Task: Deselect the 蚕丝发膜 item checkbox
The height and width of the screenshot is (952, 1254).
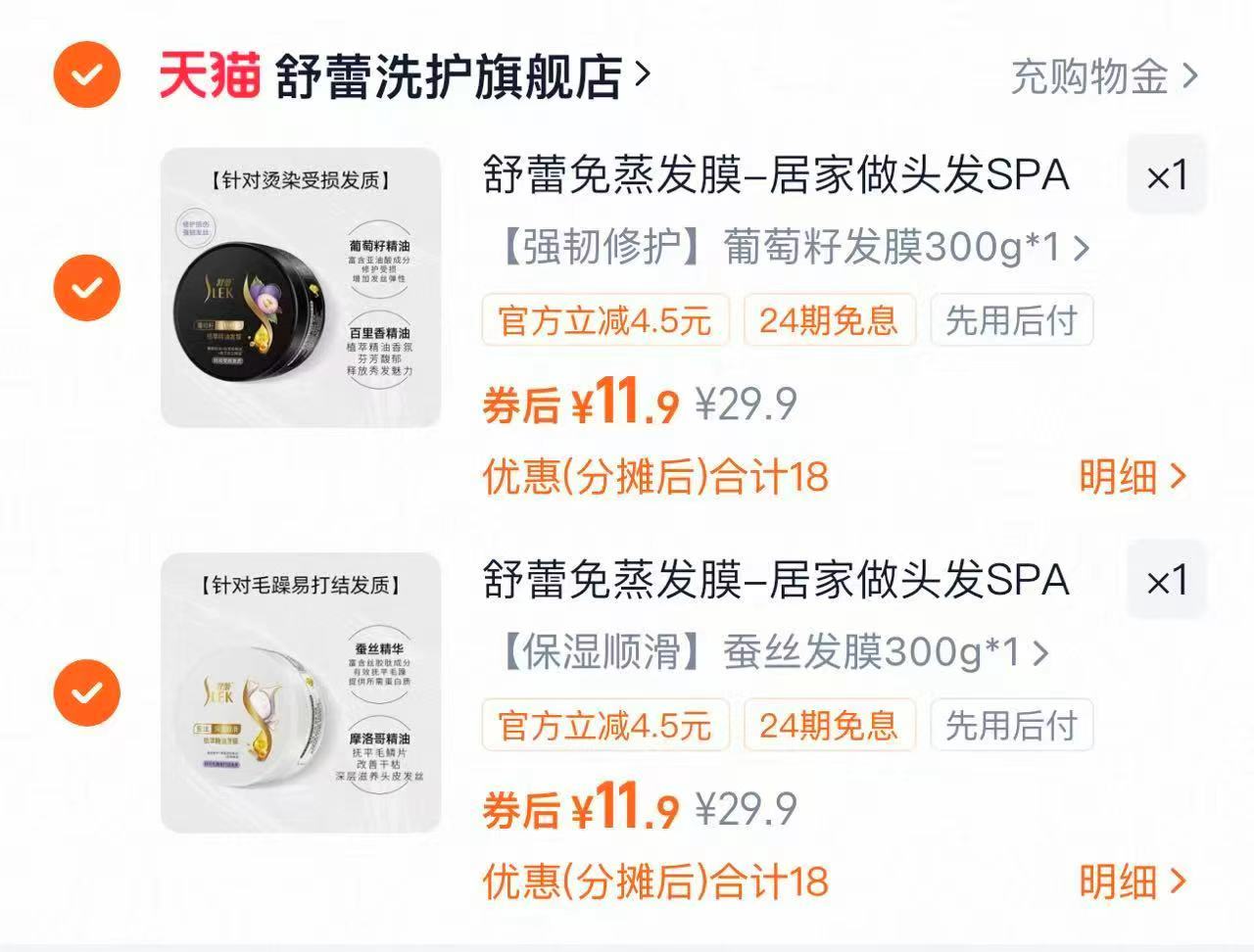Action: tap(86, 692)
